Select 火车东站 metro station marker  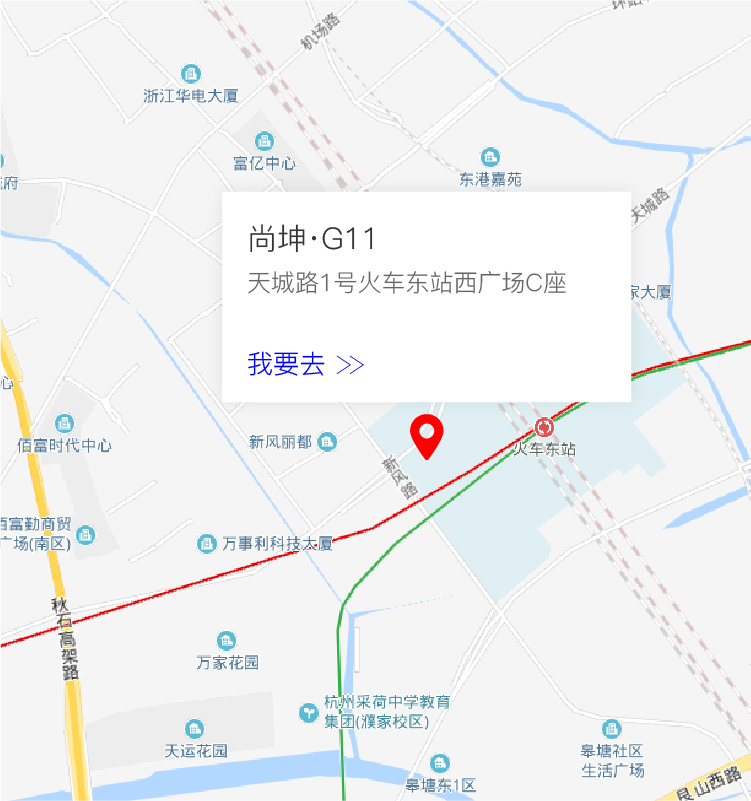click(545, 429)
